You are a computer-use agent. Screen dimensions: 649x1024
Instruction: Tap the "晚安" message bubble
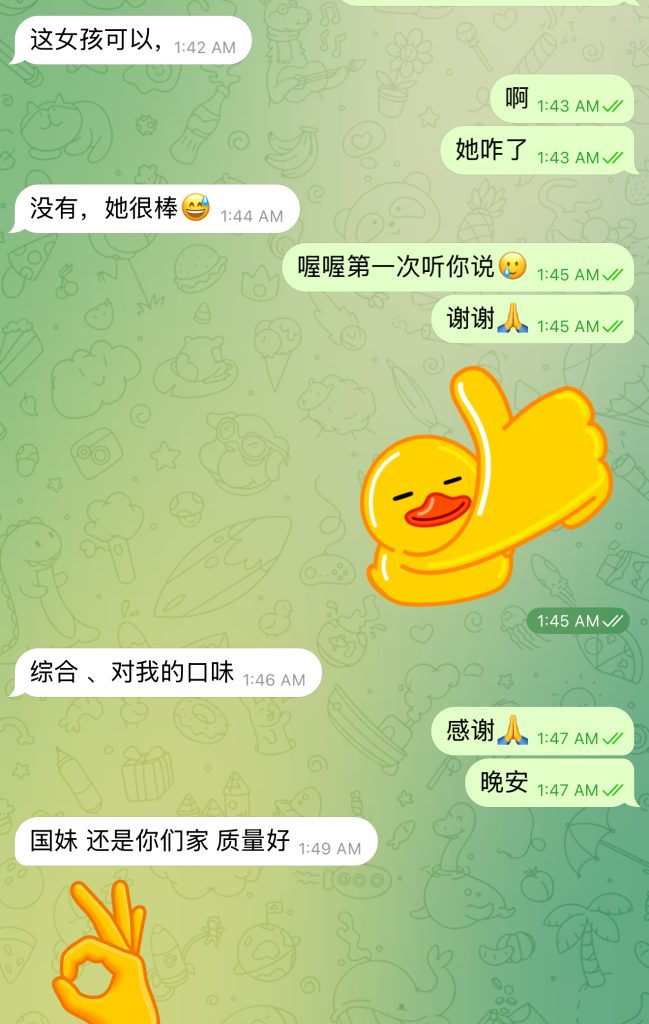click(x=549, y=783)
